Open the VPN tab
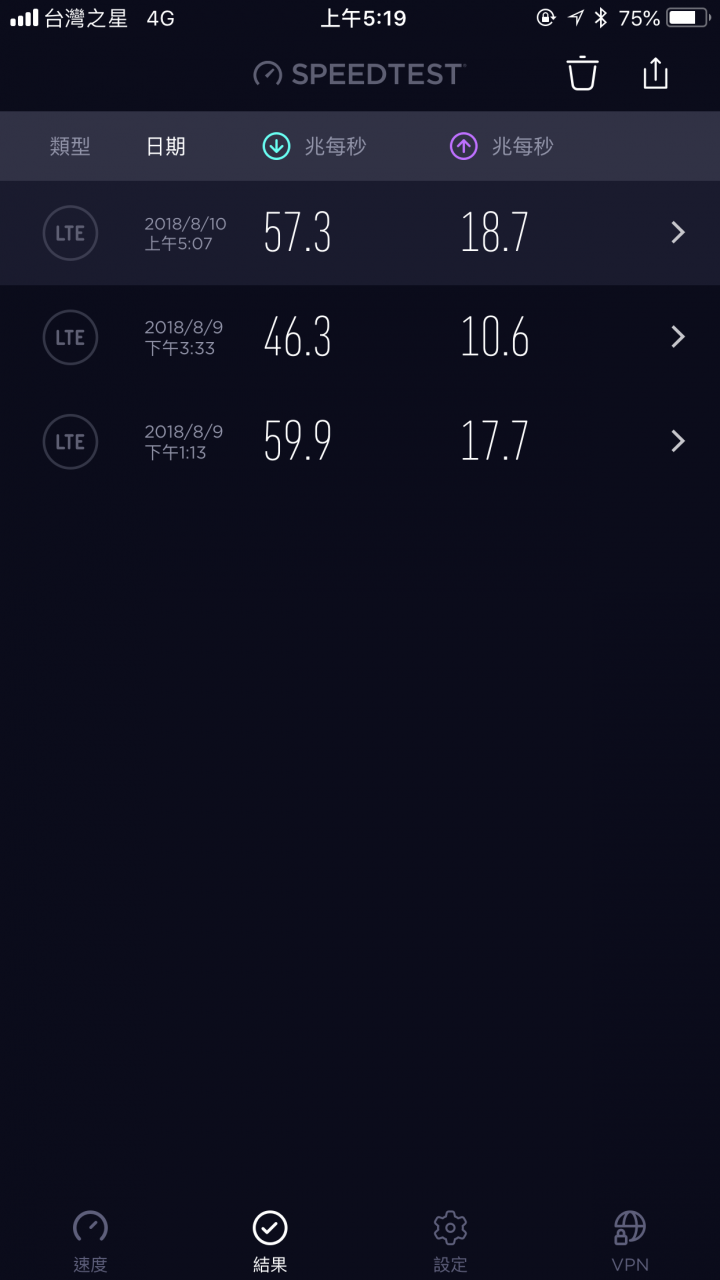The height and width of the screenshot is (1280, 720). tap(630, 1241)
